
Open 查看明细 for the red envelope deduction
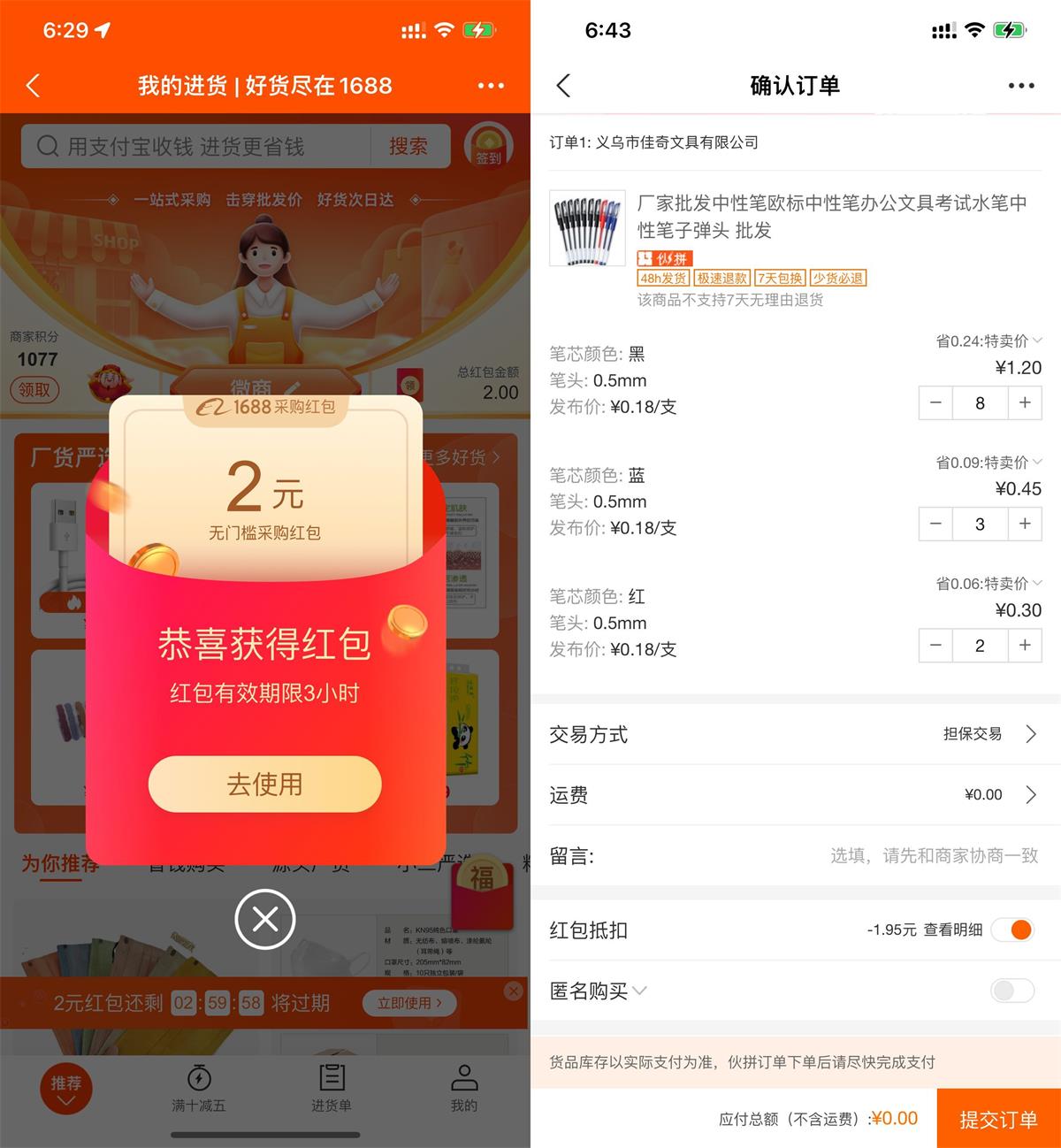coord(953,930)
